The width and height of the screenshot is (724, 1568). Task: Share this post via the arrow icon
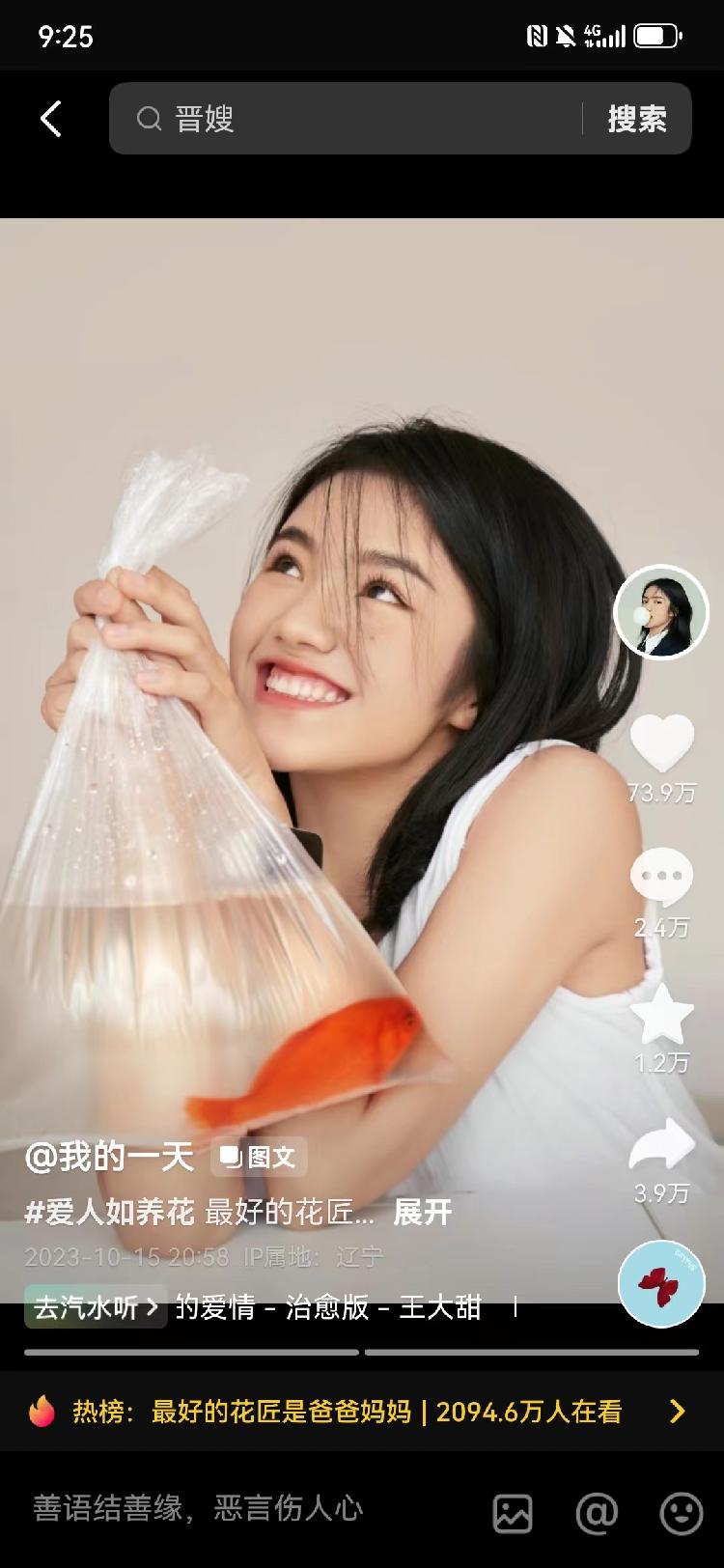662,1146
